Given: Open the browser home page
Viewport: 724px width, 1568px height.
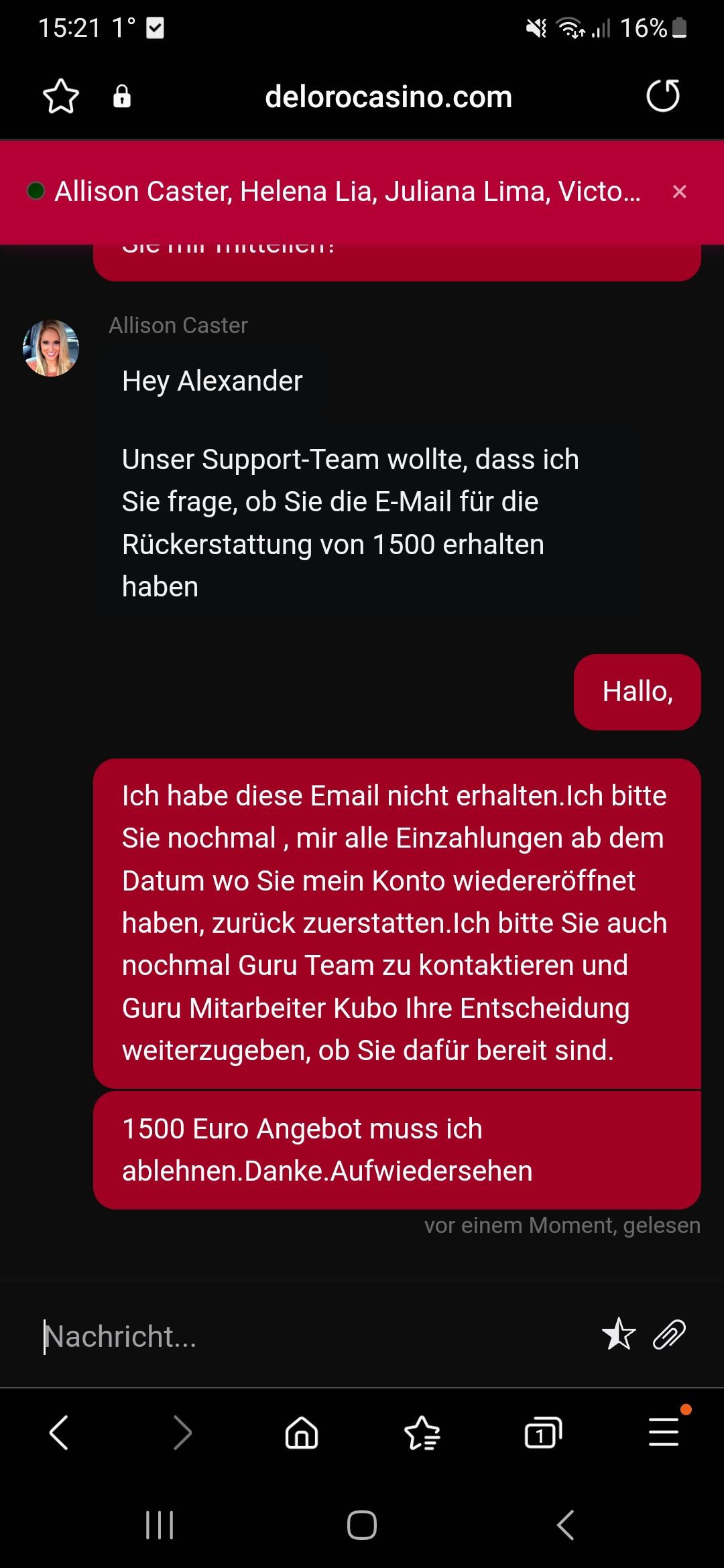Looking at the screenshot, I should [302, 1433].
